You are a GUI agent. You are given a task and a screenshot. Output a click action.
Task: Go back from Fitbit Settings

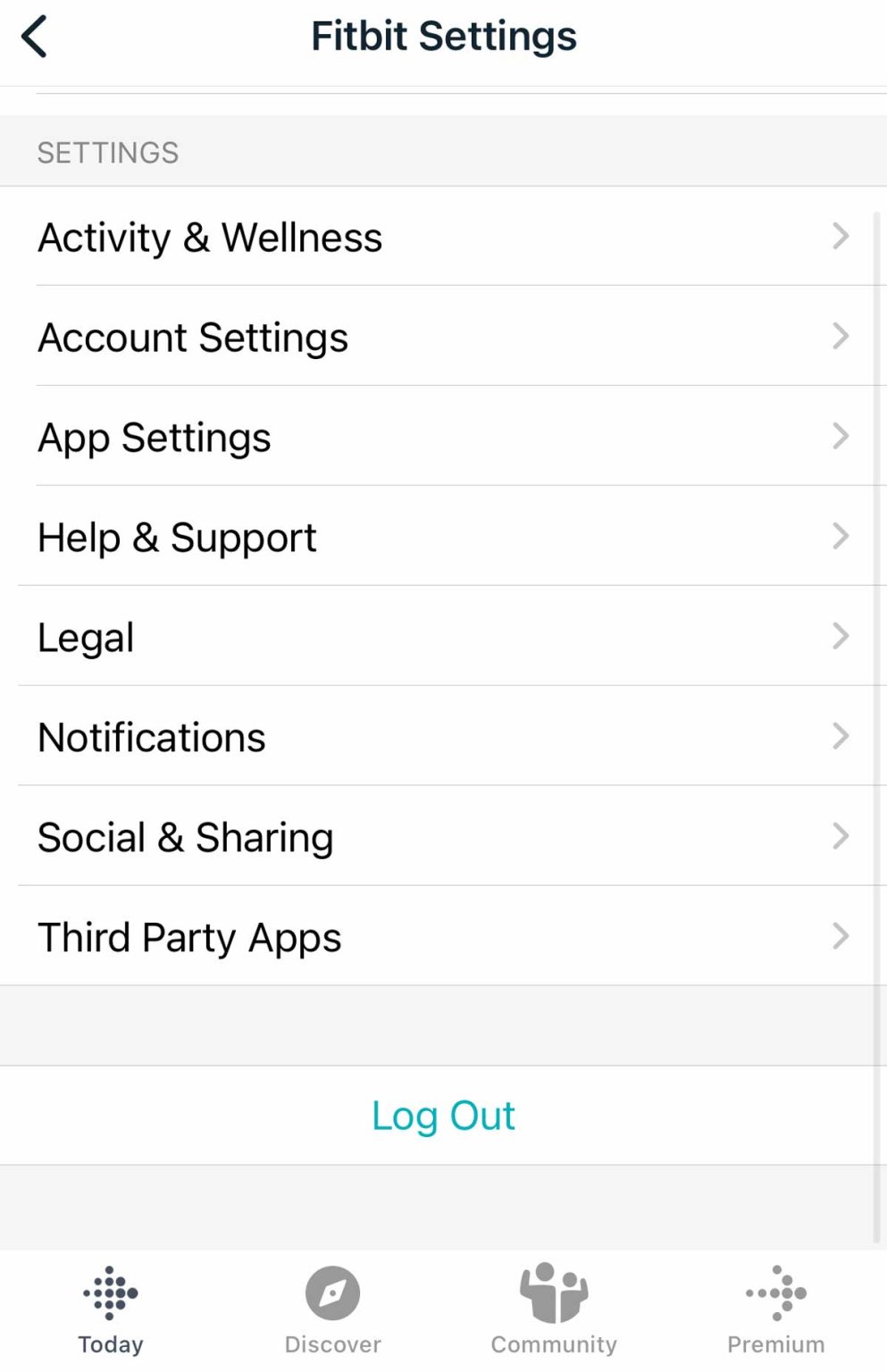pyautogui.click(x=34, y=38)
